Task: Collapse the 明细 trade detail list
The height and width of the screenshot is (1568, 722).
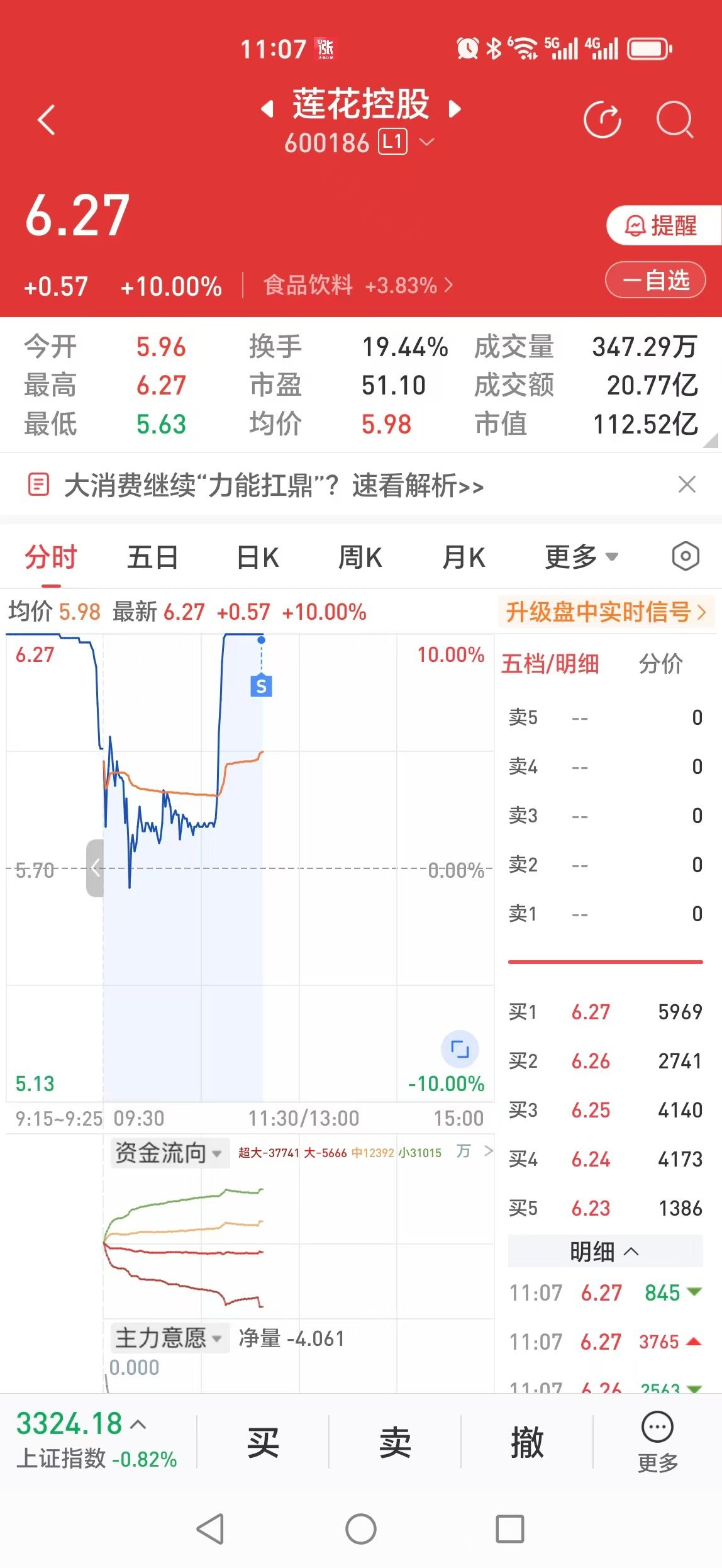Action: point(605,1252)
